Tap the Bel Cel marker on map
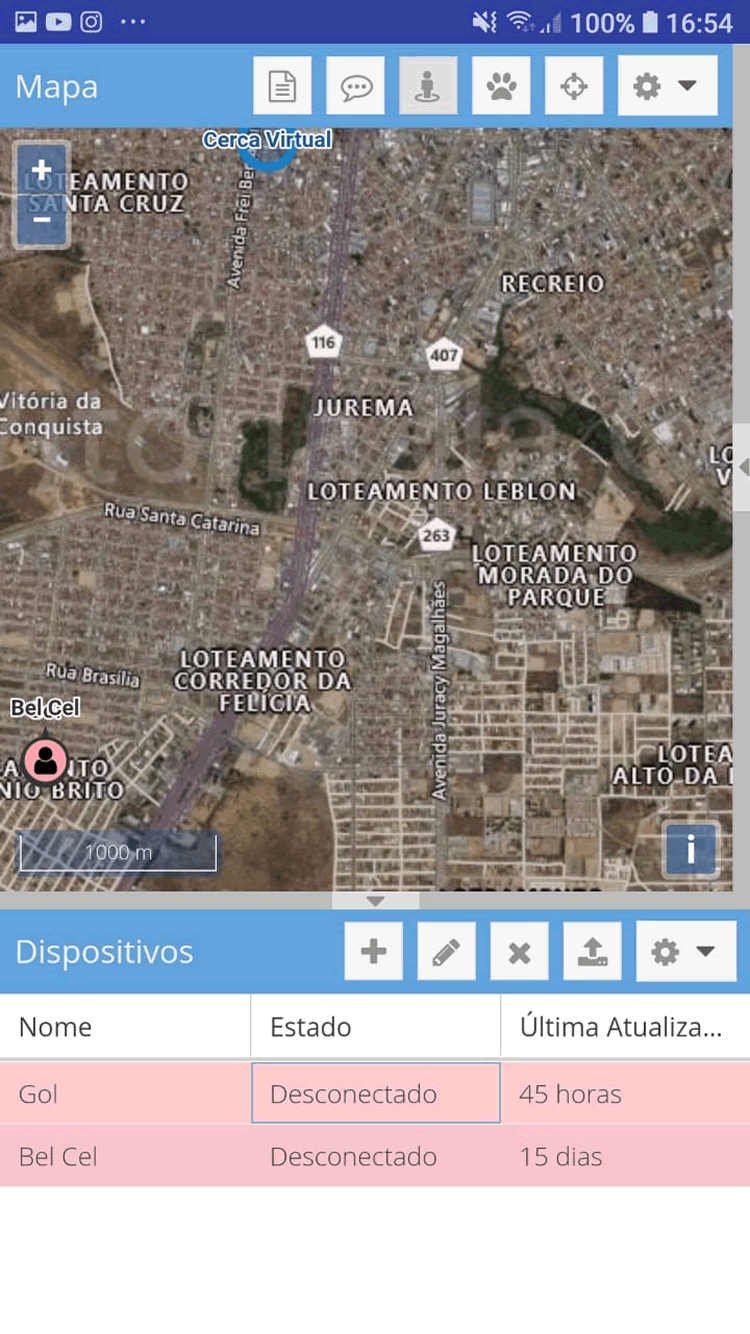Screen dimensions: 750x1334 (x=45, y=761)
